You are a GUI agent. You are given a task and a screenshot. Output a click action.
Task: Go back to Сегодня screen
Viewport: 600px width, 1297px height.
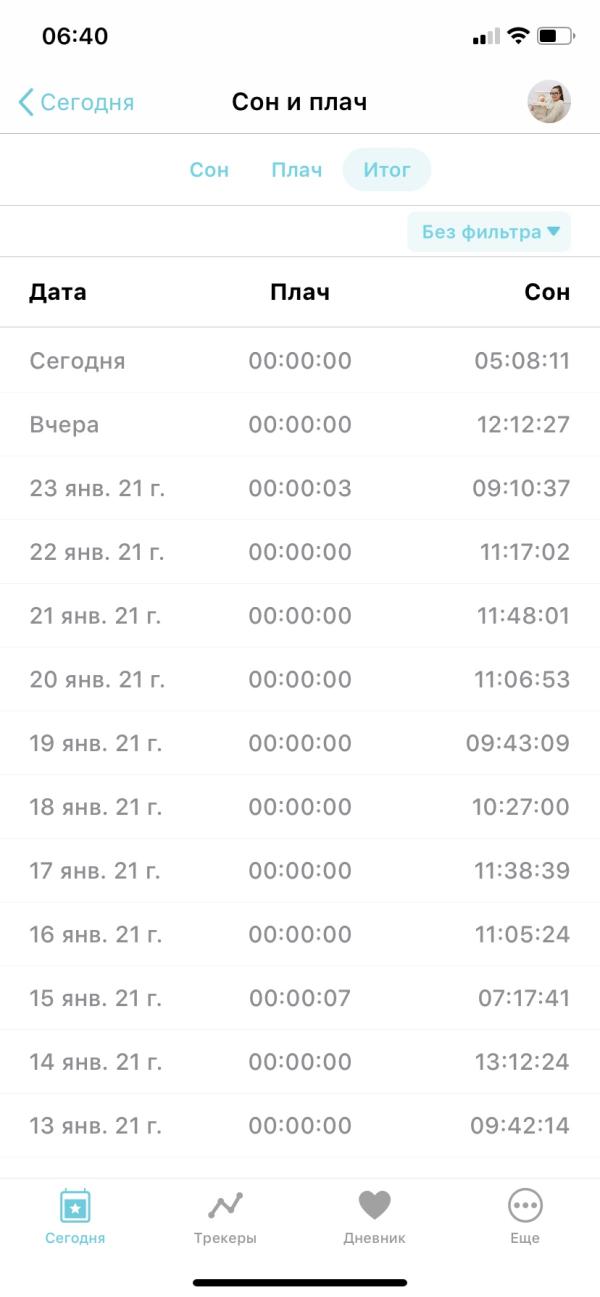point(76,102)
